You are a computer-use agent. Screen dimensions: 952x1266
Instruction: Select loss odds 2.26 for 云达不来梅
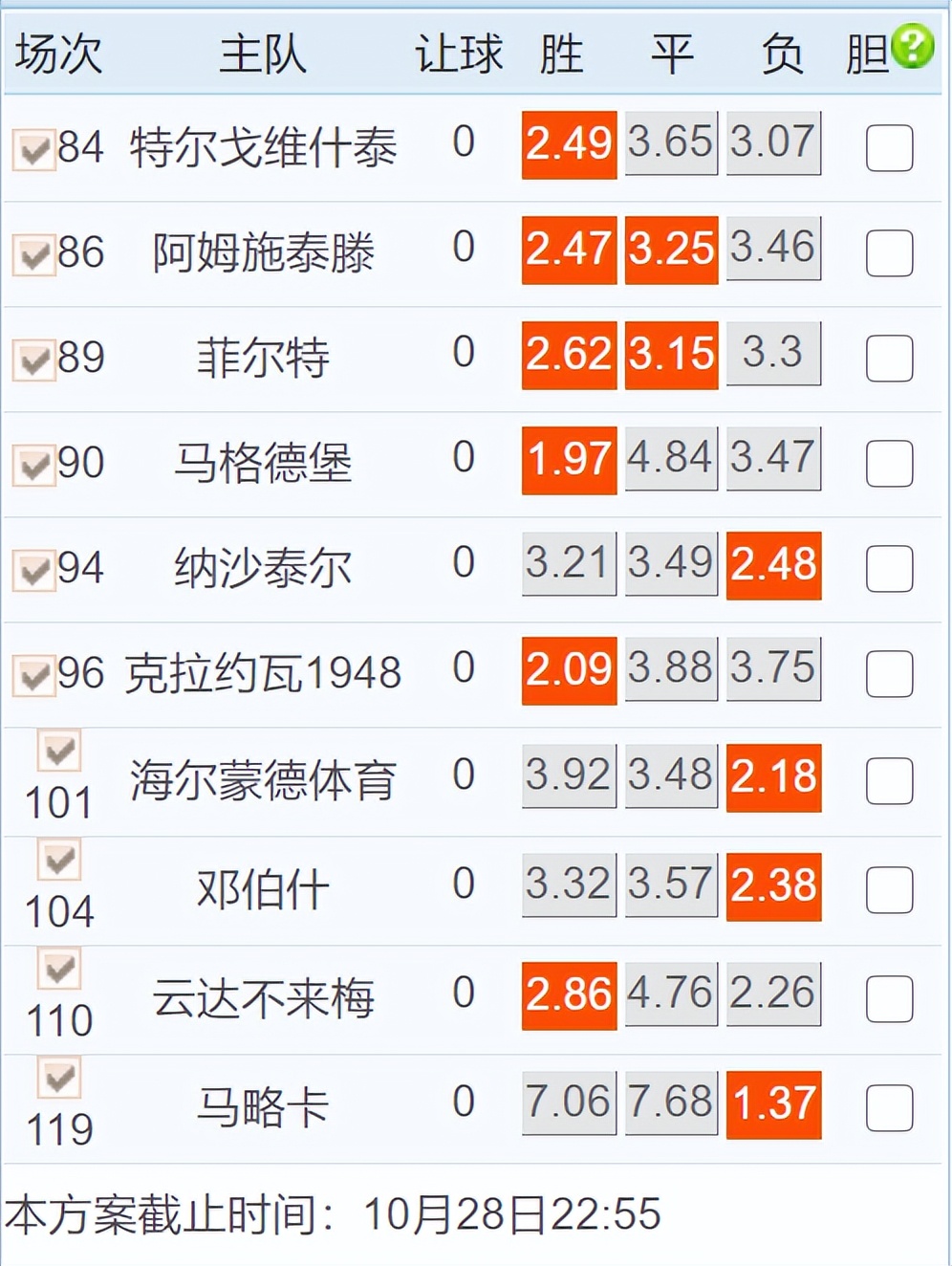pos(773,993)
